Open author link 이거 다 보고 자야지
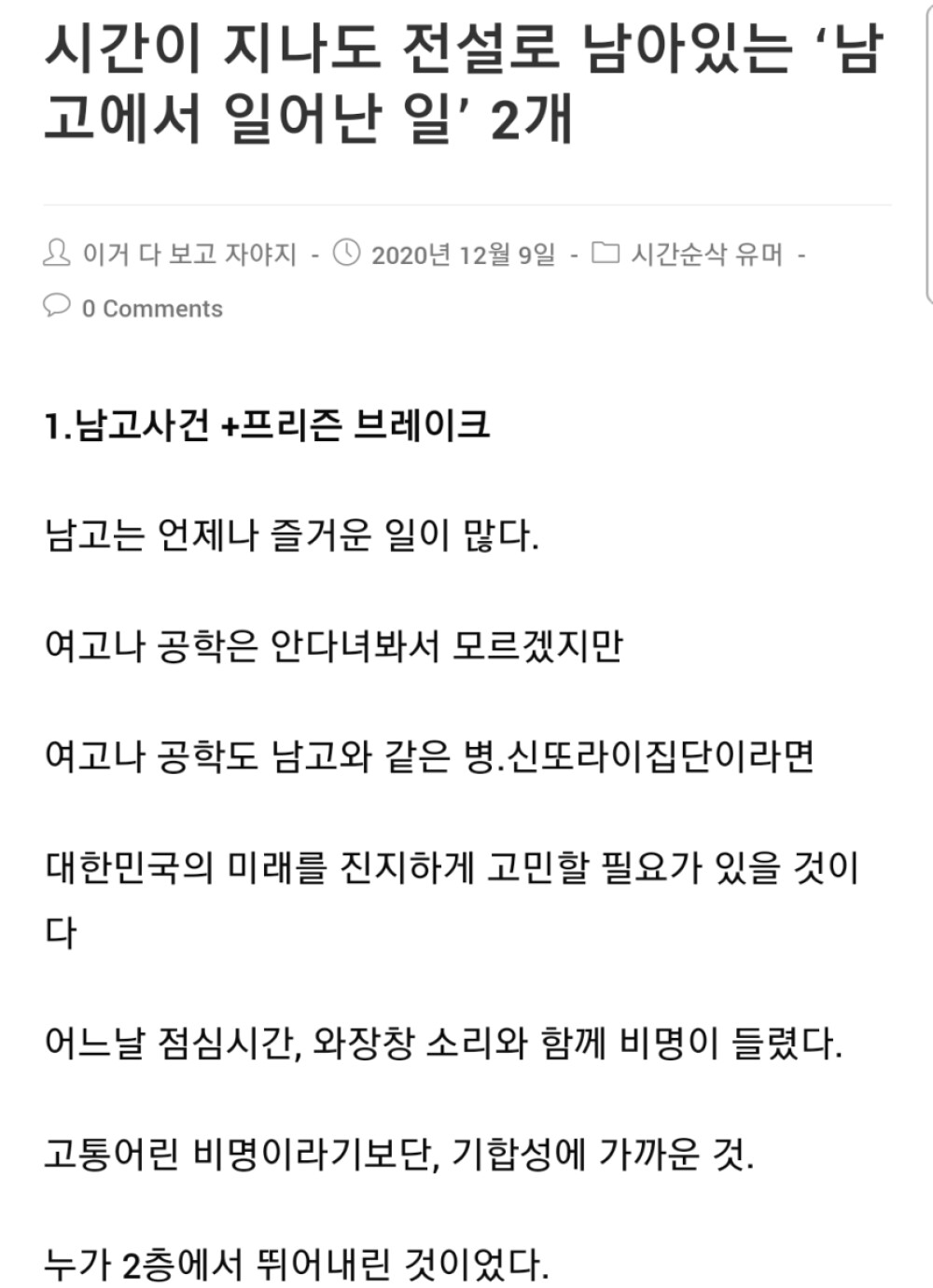The image size is (933, 1288). tap(188, 254)
